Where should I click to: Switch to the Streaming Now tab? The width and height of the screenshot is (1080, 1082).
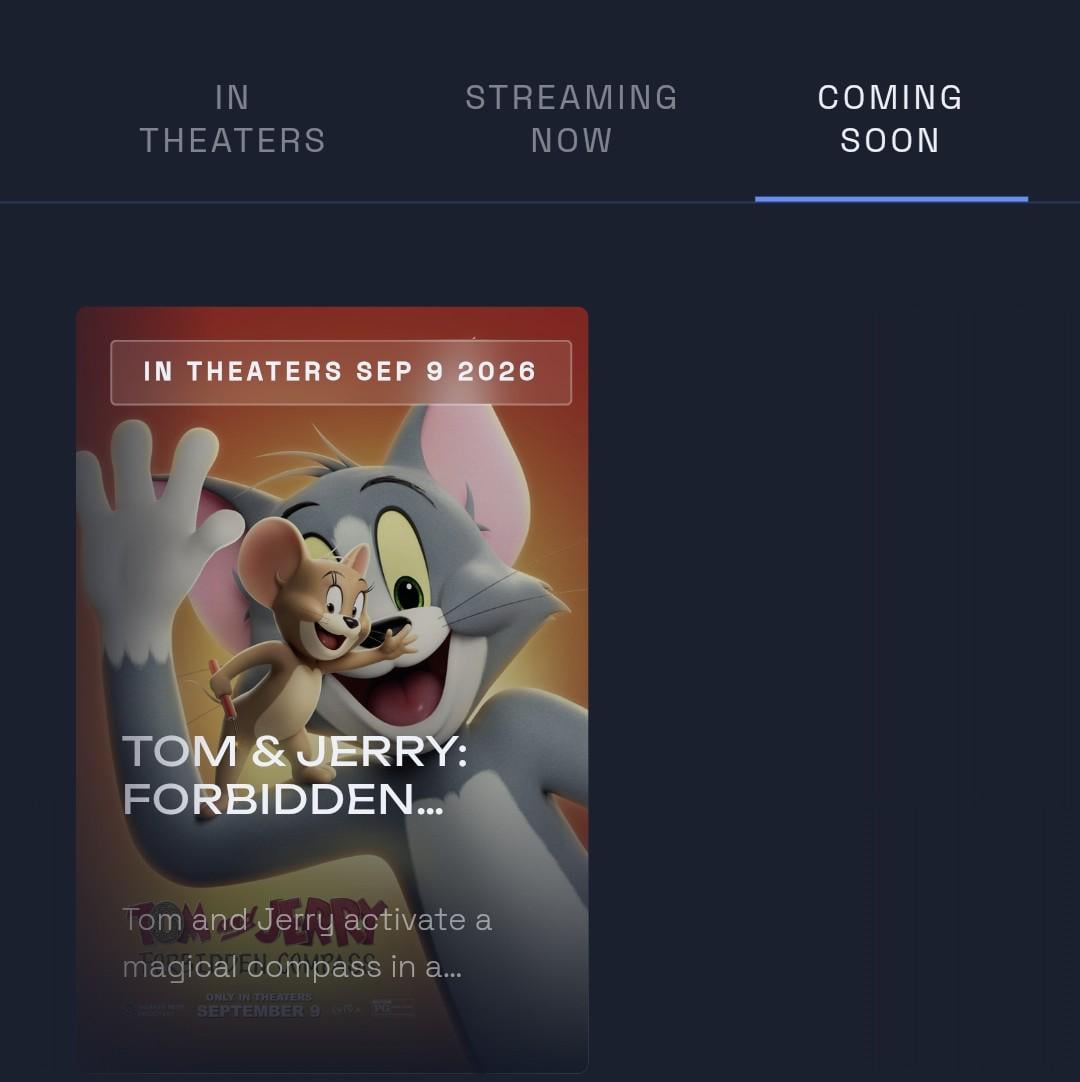(571, 119)
